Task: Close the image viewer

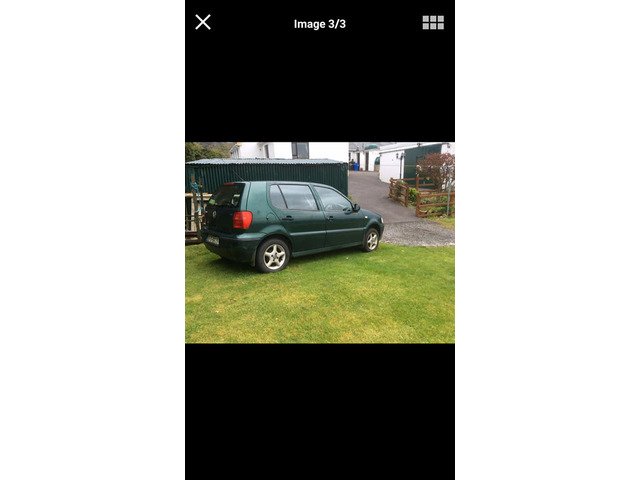Action: point(203,22)
